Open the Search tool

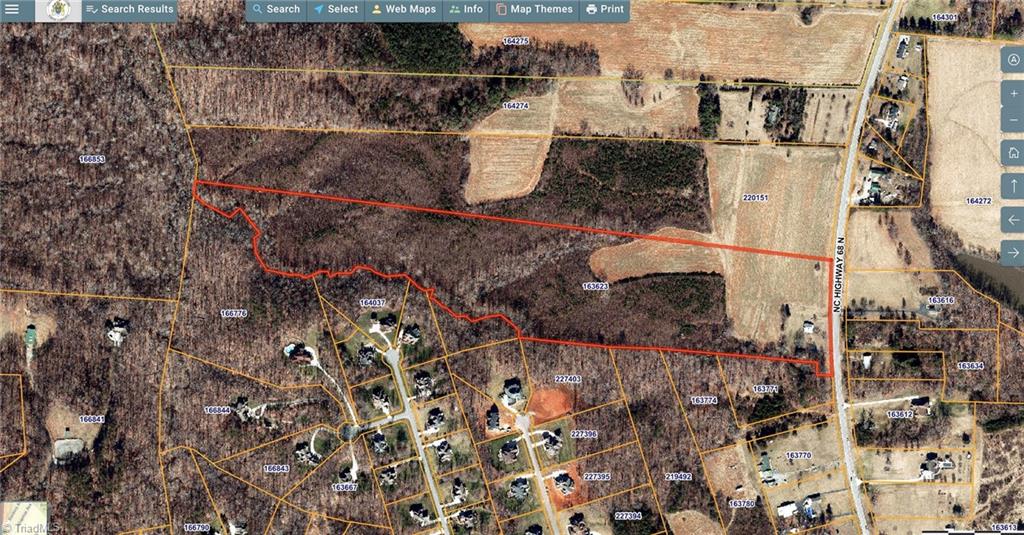275,10
